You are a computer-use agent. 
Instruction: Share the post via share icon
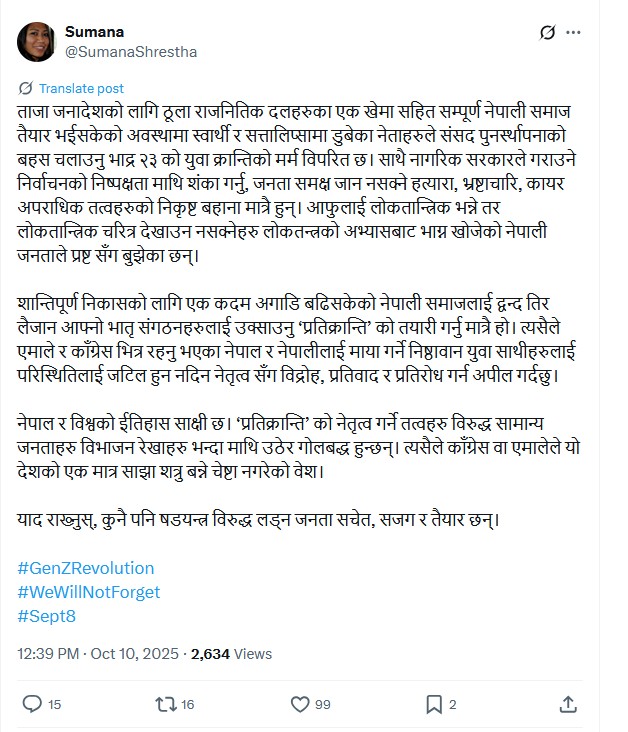[567, 704]
